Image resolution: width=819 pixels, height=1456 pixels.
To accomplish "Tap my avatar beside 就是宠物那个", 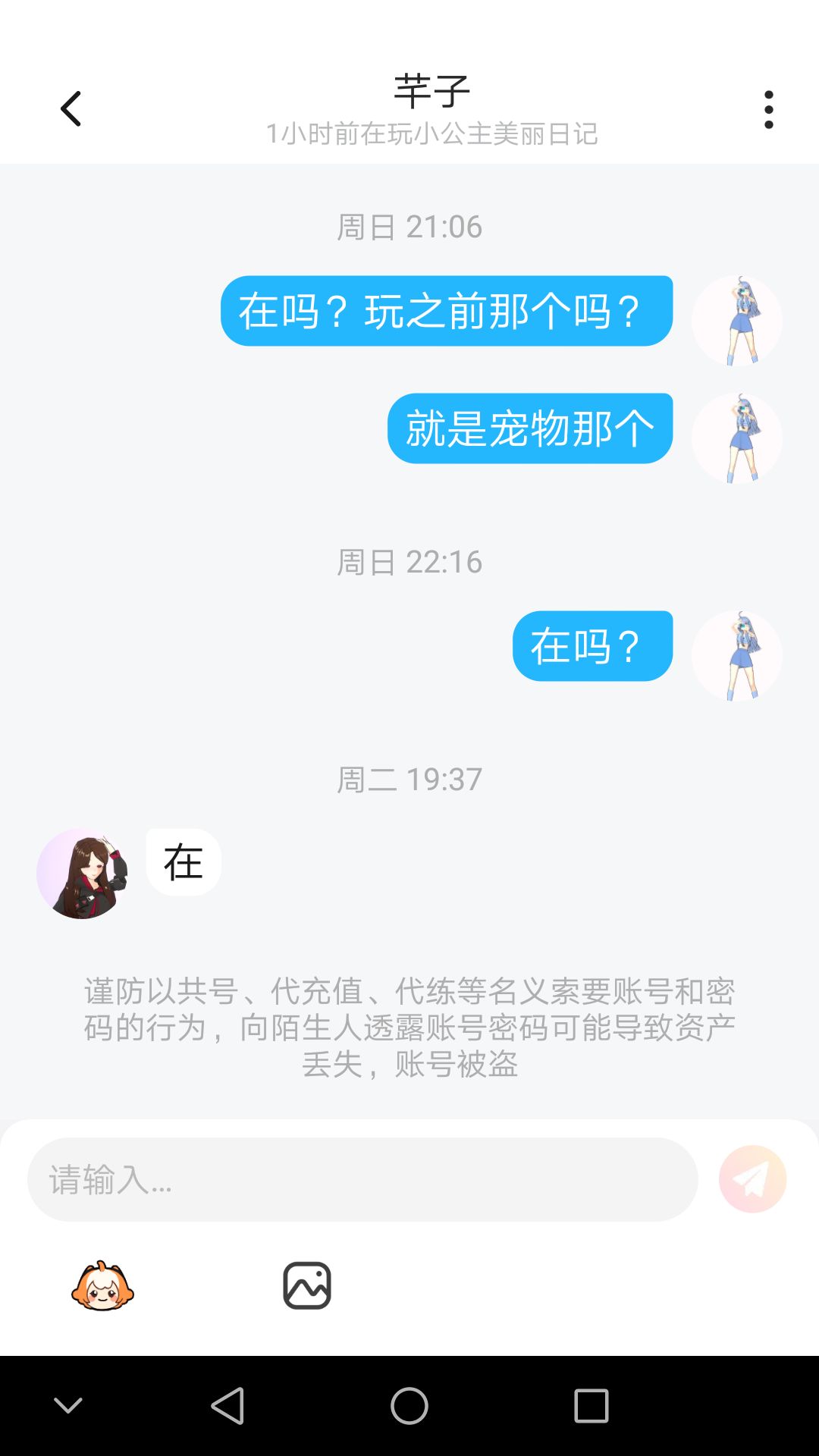I will click(736, 438).
